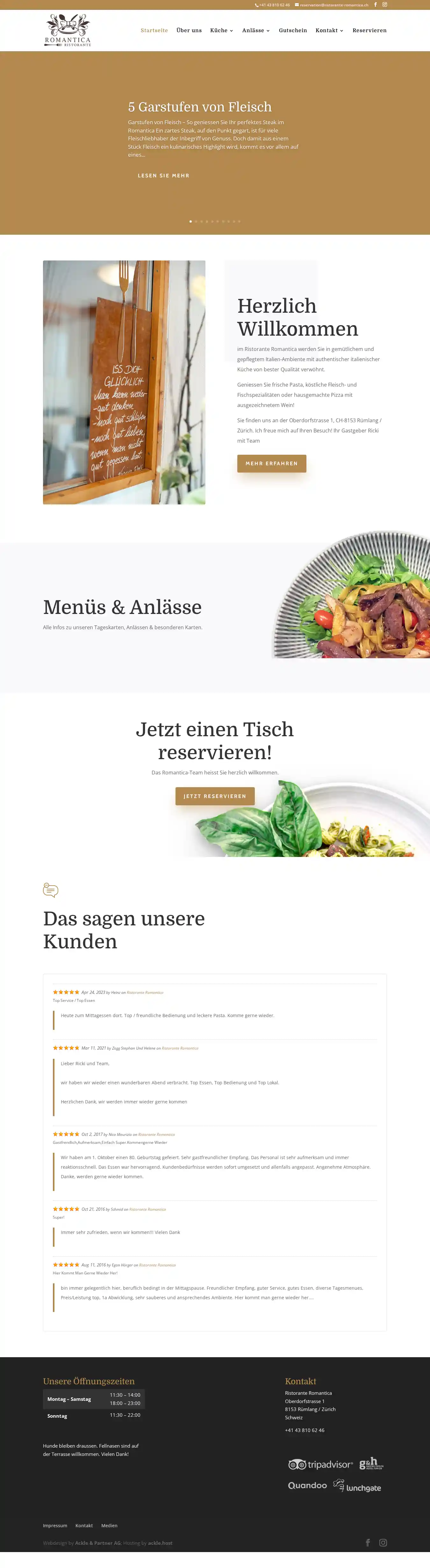Image resolution: width=430 pixels, height=1568 pixels.
Task: Go to the Über uns page
Action: [x=189, y=31]
